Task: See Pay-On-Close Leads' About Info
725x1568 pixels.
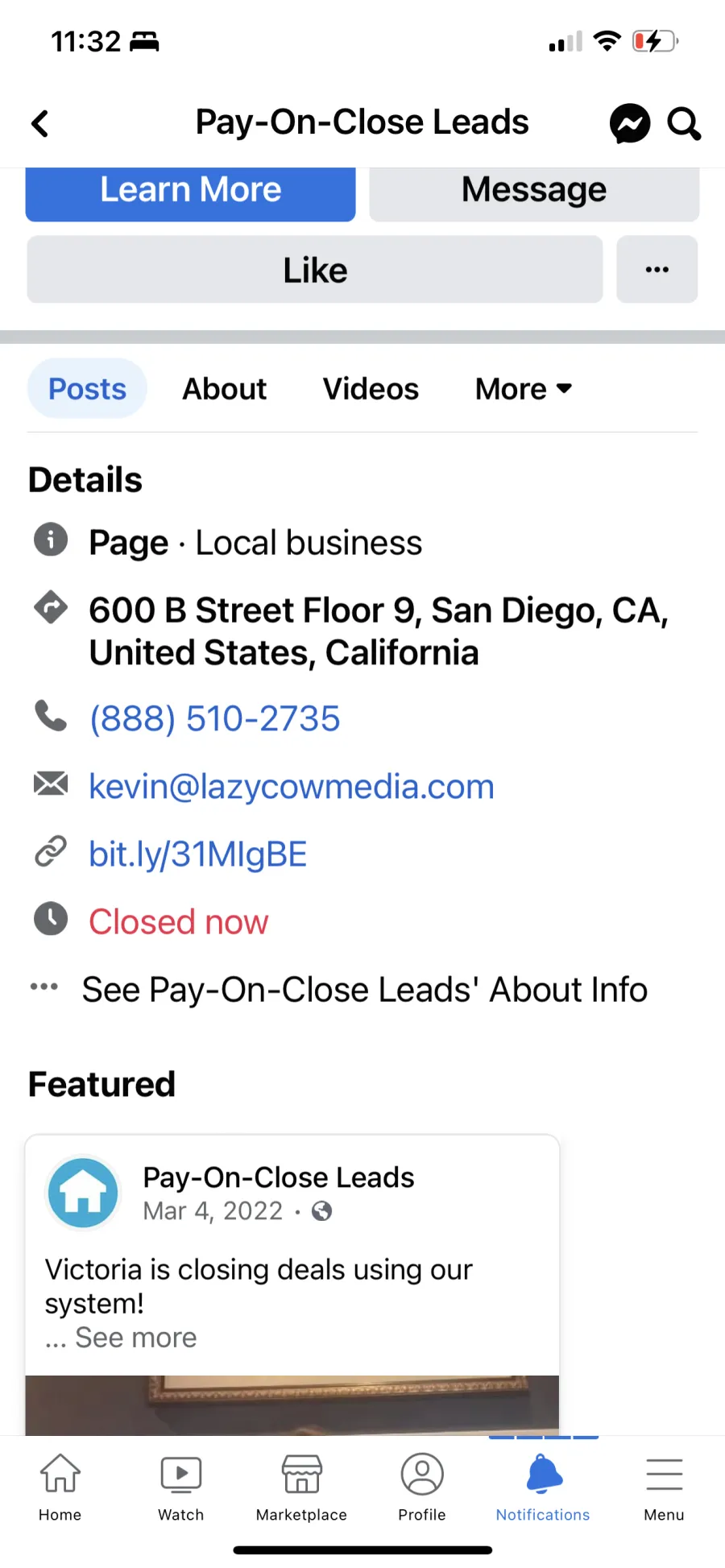Action: [x=365, y=990]
